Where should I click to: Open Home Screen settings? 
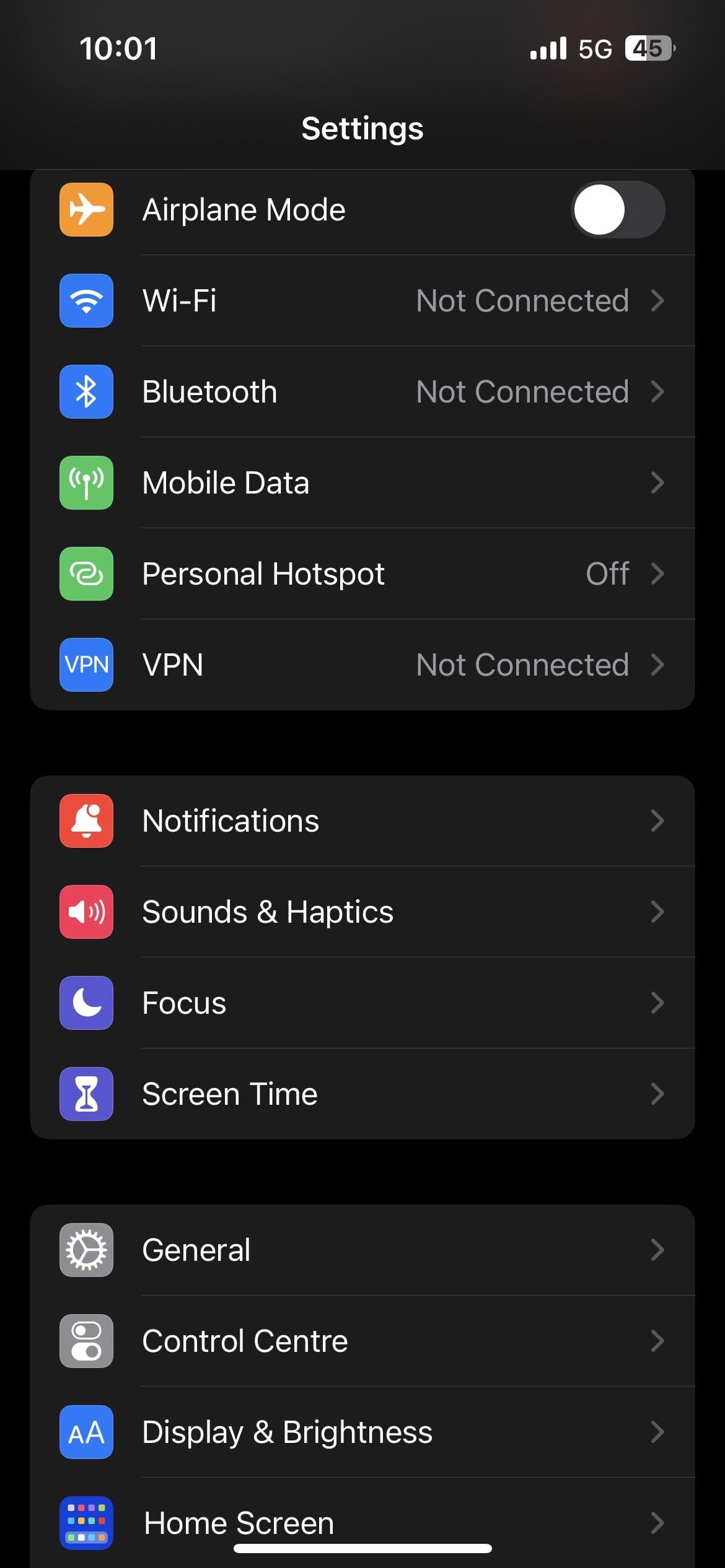coord(362,1523)
